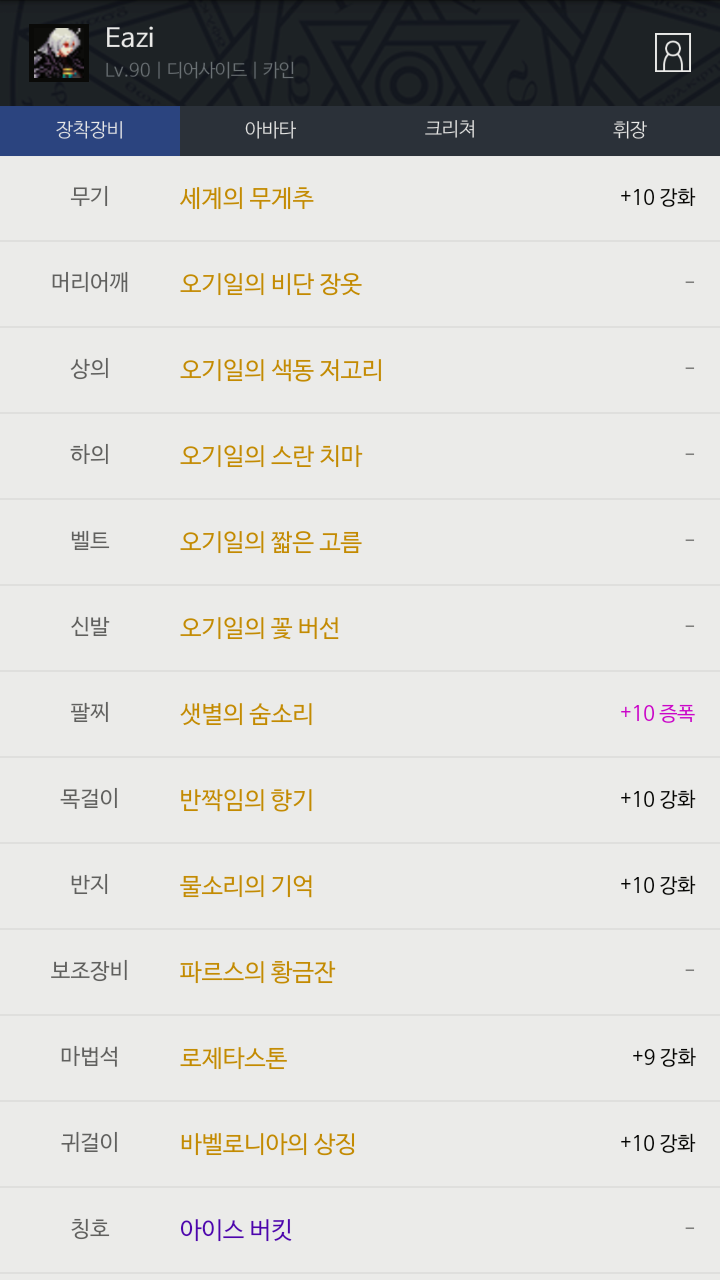Open the 세계의 무게추 weapon row
The image size is (720, 1280).
pyautogui.click(x=360, y=198)
